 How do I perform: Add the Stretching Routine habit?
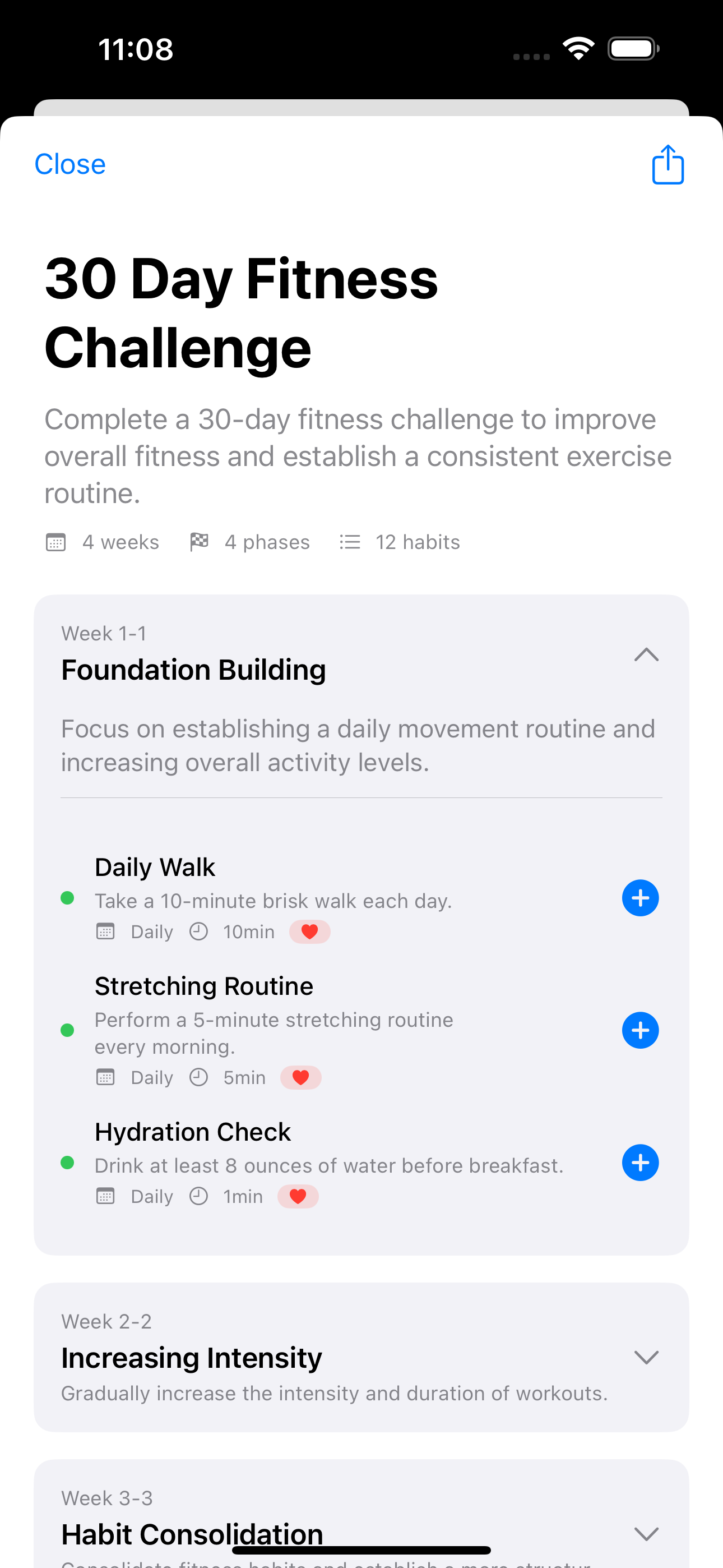639,1031
